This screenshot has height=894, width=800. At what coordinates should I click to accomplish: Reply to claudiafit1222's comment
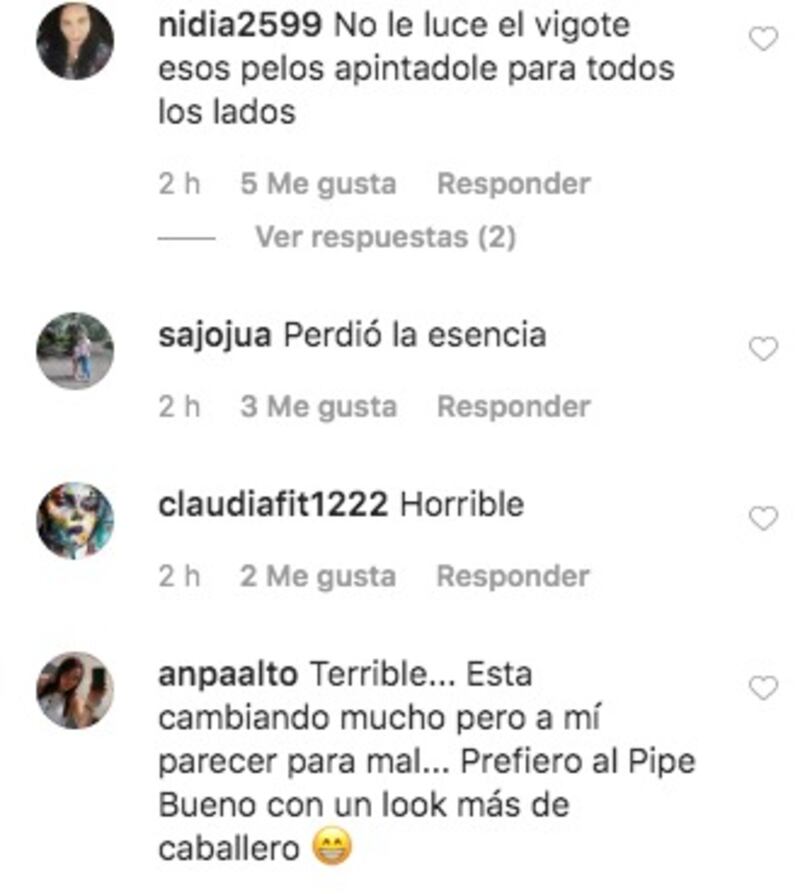[514, 577]
